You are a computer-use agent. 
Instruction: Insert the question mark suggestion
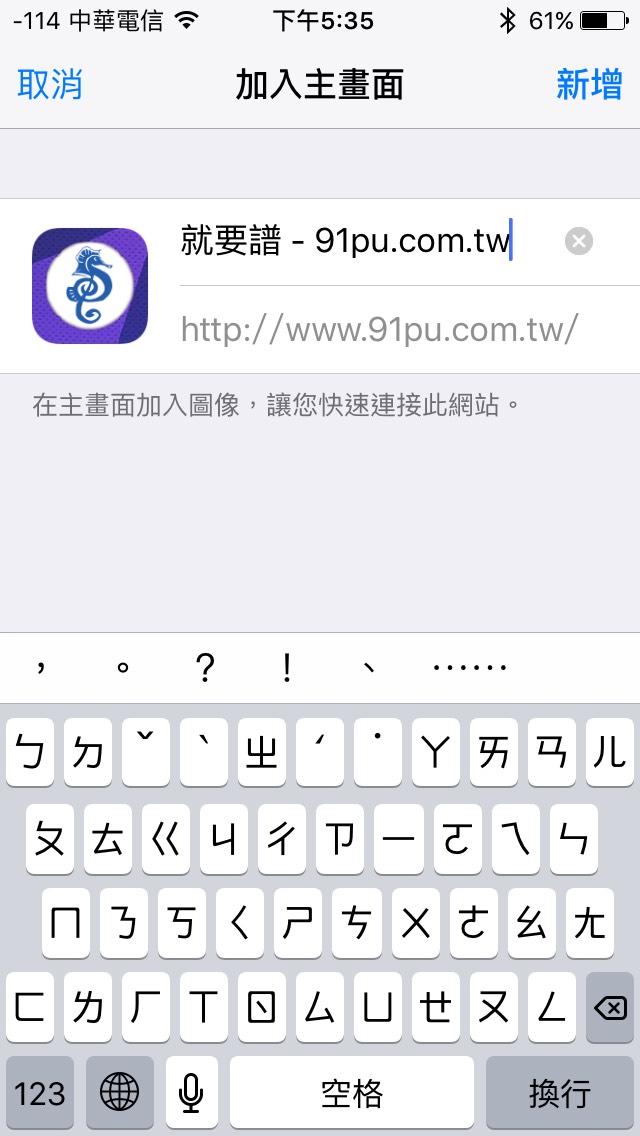(205, 667)
